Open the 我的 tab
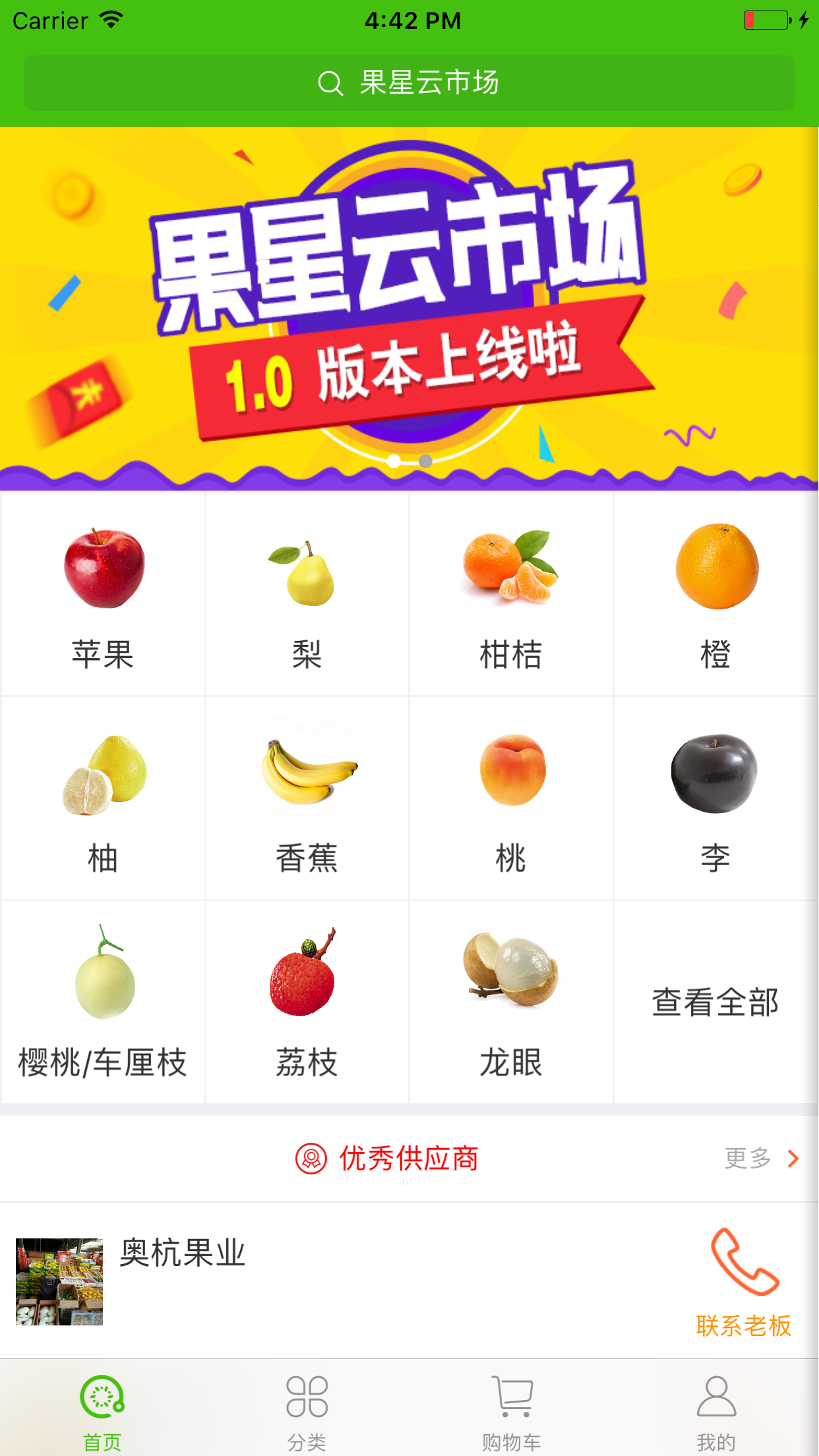This screenshot has height=1456, width=819. (716, 1412)
